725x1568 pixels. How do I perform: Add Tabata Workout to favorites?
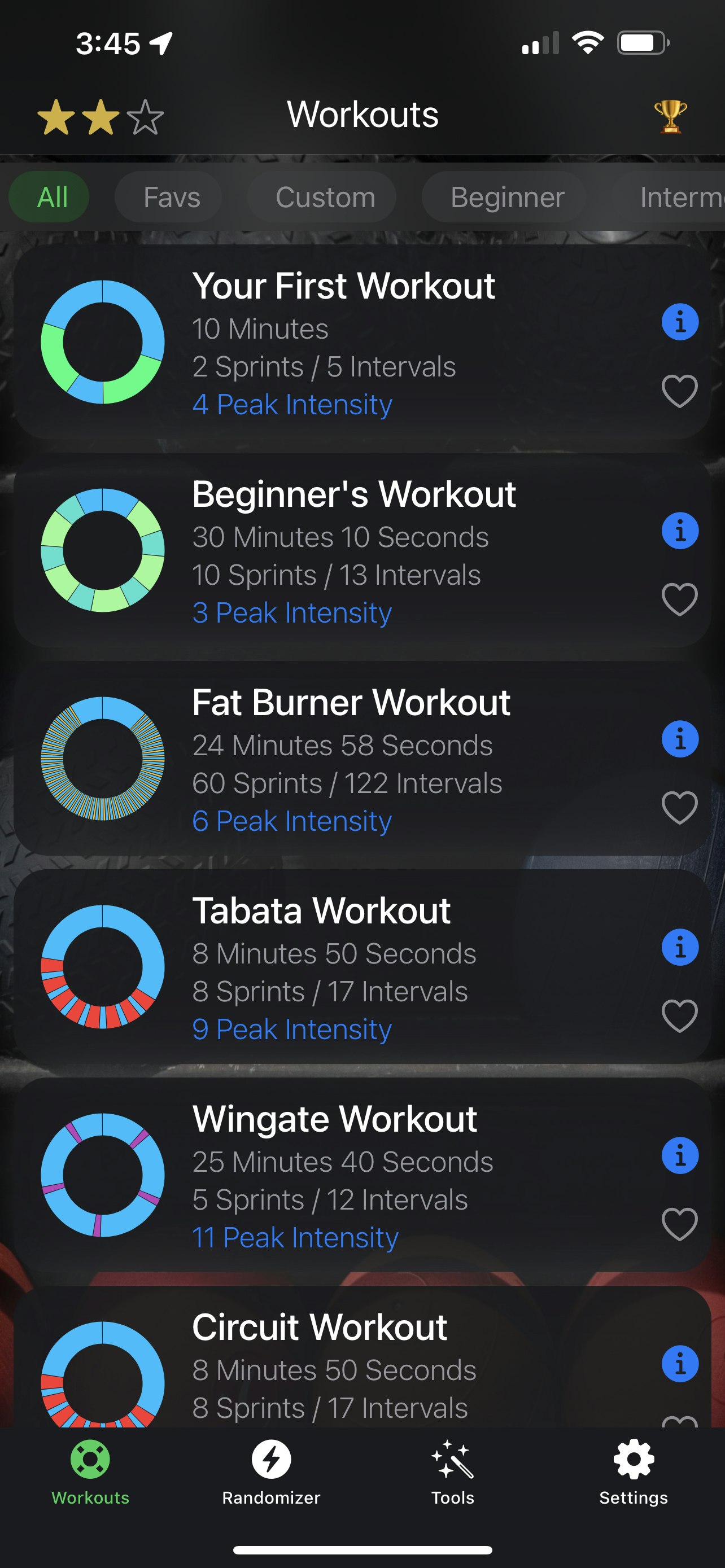click(679, 1015)
